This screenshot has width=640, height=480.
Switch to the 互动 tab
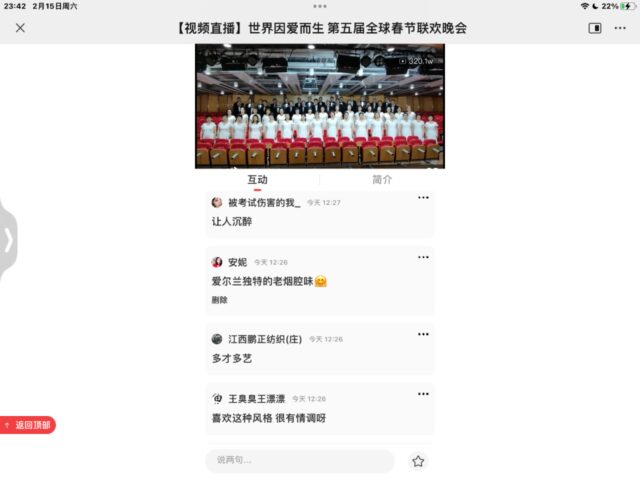(257, 180)
